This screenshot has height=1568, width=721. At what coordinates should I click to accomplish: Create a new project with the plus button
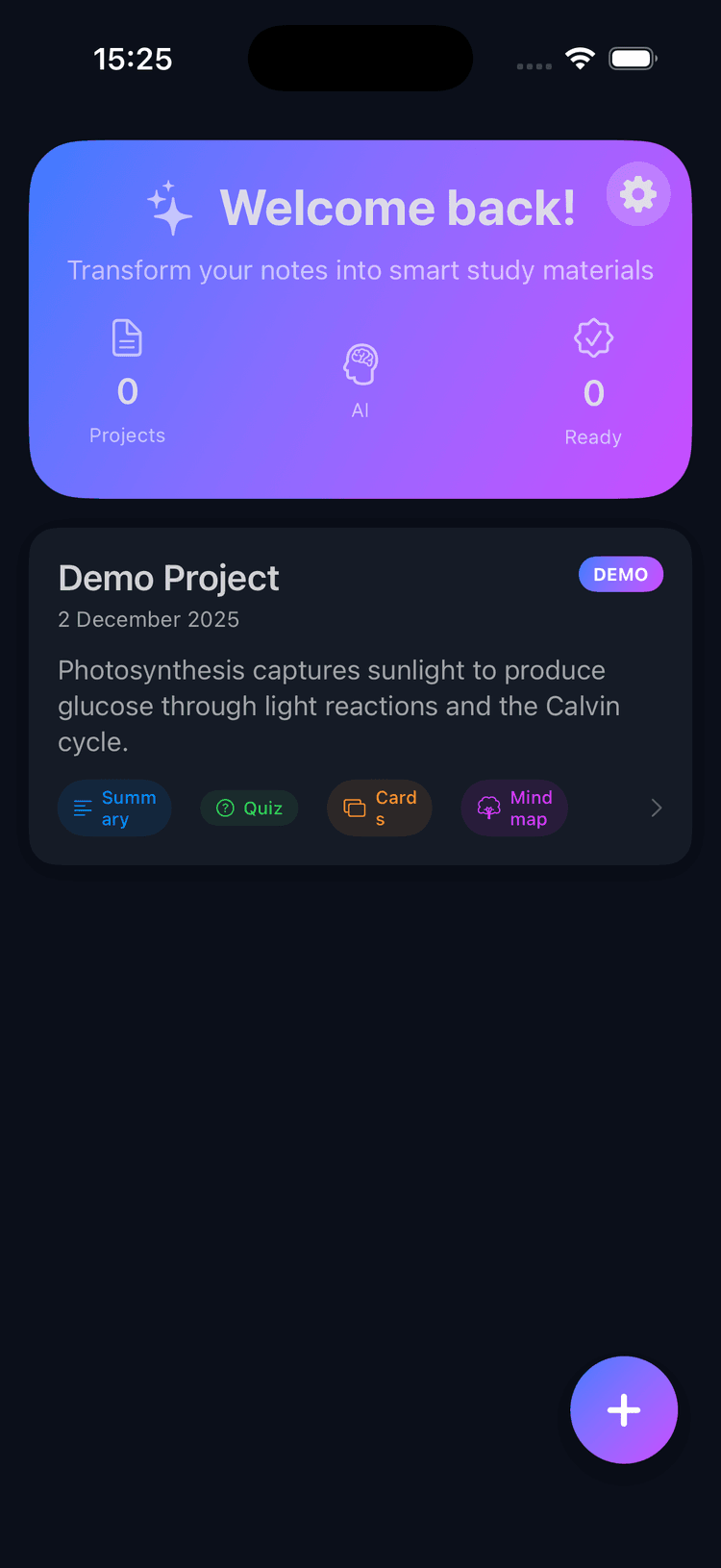click(x=624, y=1410)
